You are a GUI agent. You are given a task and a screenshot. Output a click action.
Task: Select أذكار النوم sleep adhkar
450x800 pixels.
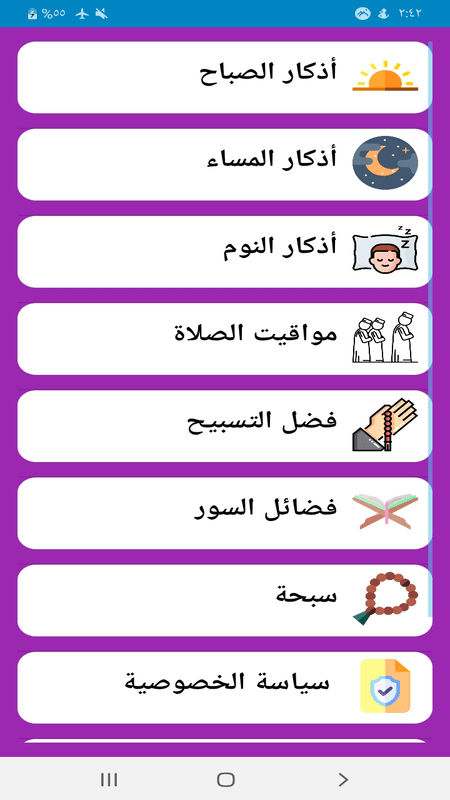click(225, 252)
